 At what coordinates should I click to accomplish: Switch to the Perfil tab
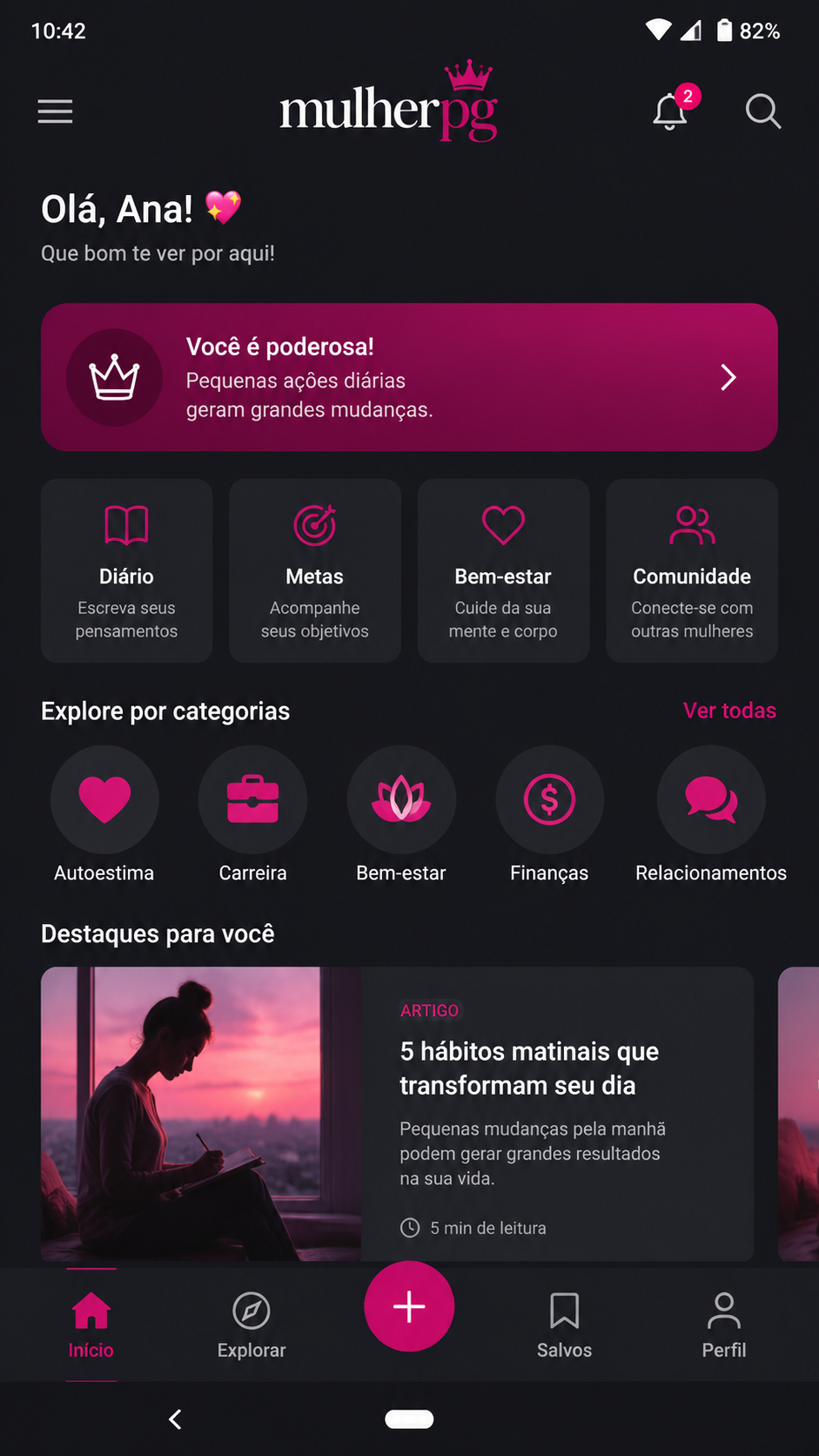coord(724,1325)
